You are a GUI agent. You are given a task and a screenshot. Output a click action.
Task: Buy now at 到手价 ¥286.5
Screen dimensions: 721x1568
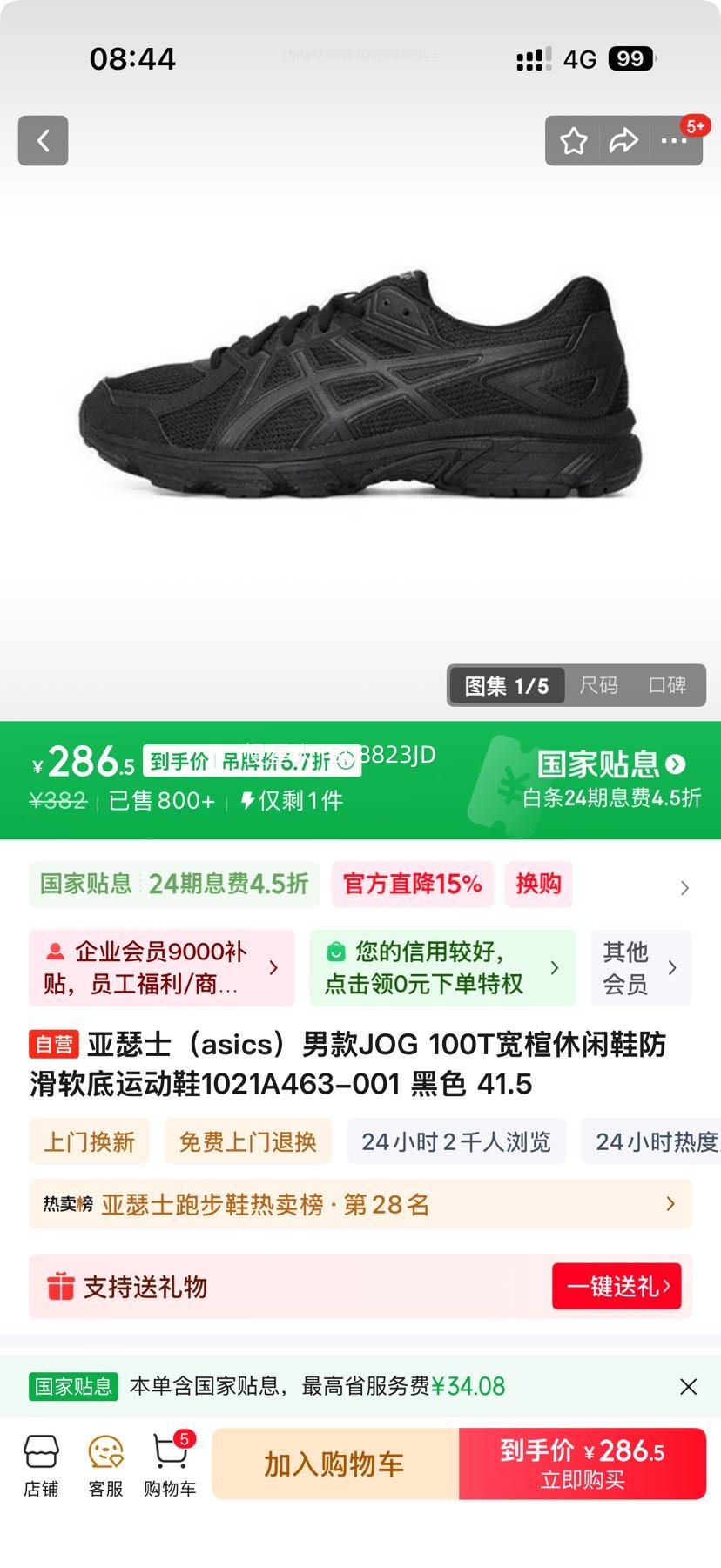pos(582,1464)
